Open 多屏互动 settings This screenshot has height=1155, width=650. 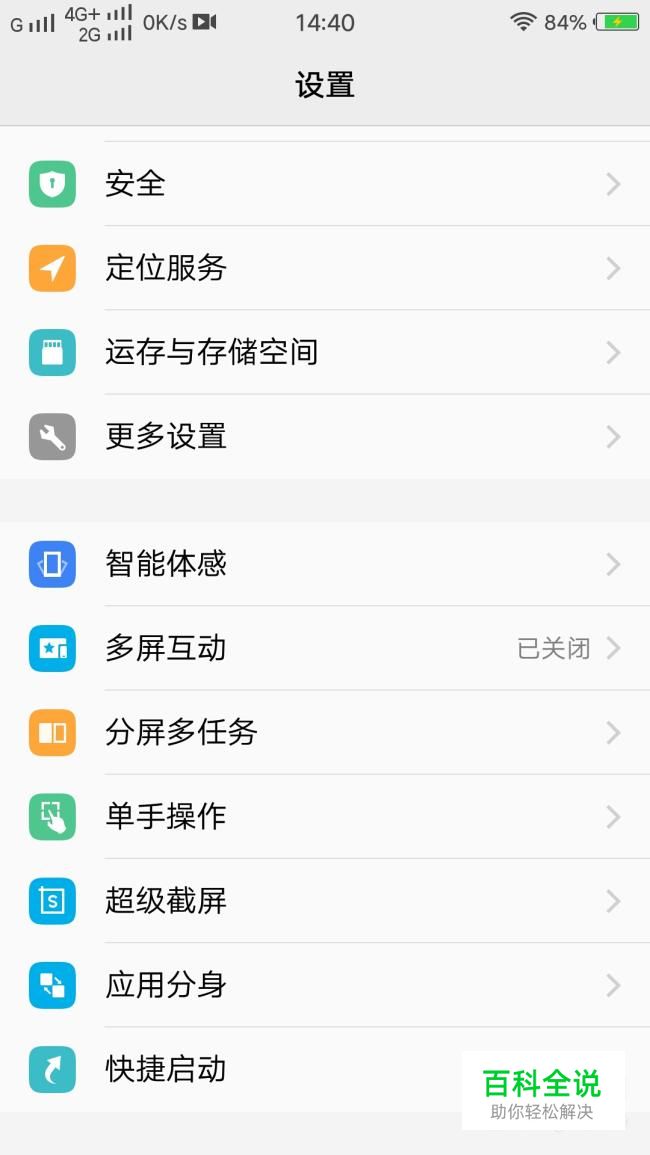pyautogui.click(x=325, y=648)
